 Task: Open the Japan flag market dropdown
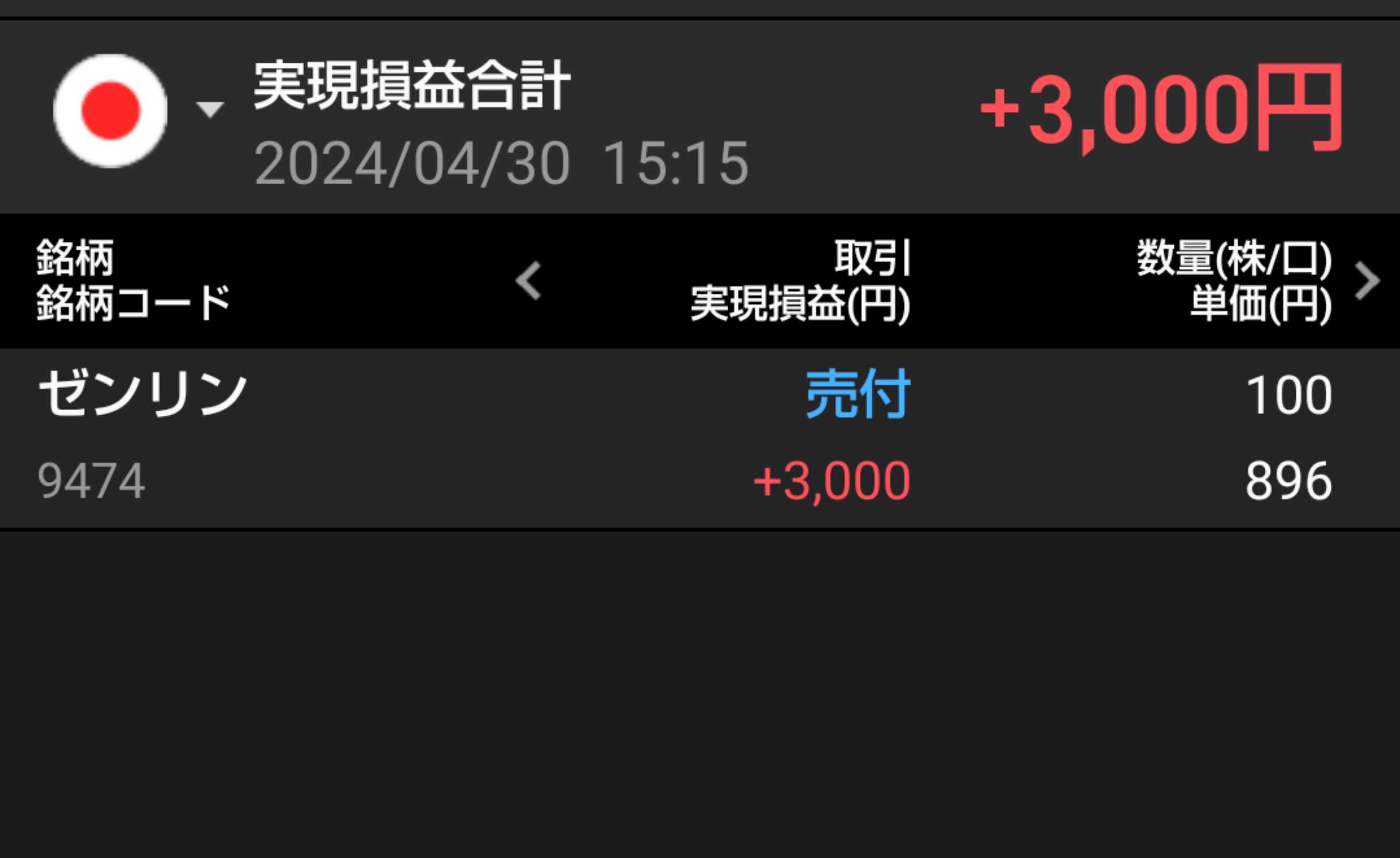point(137,109)
